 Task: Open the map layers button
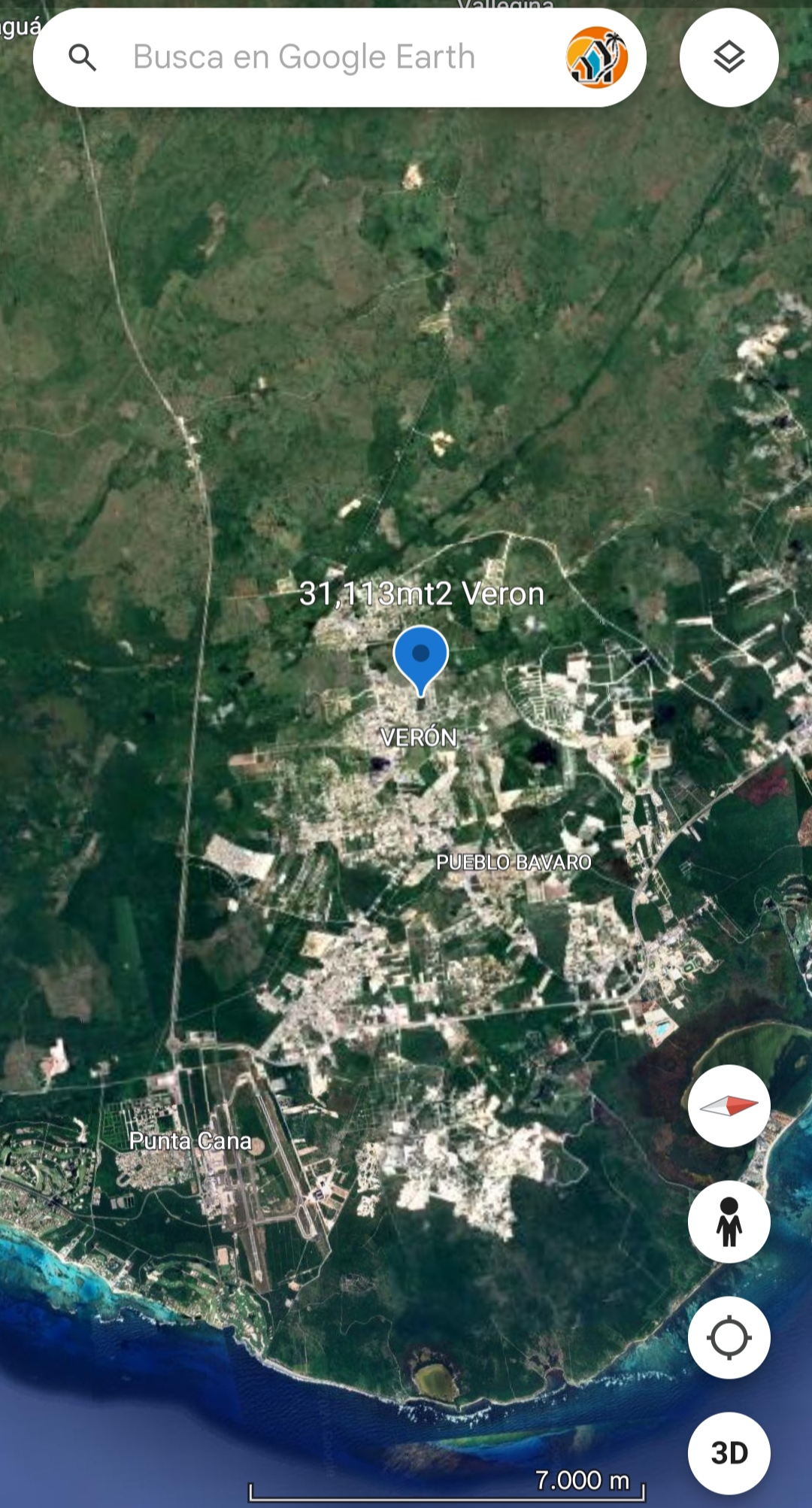point(729,57)
